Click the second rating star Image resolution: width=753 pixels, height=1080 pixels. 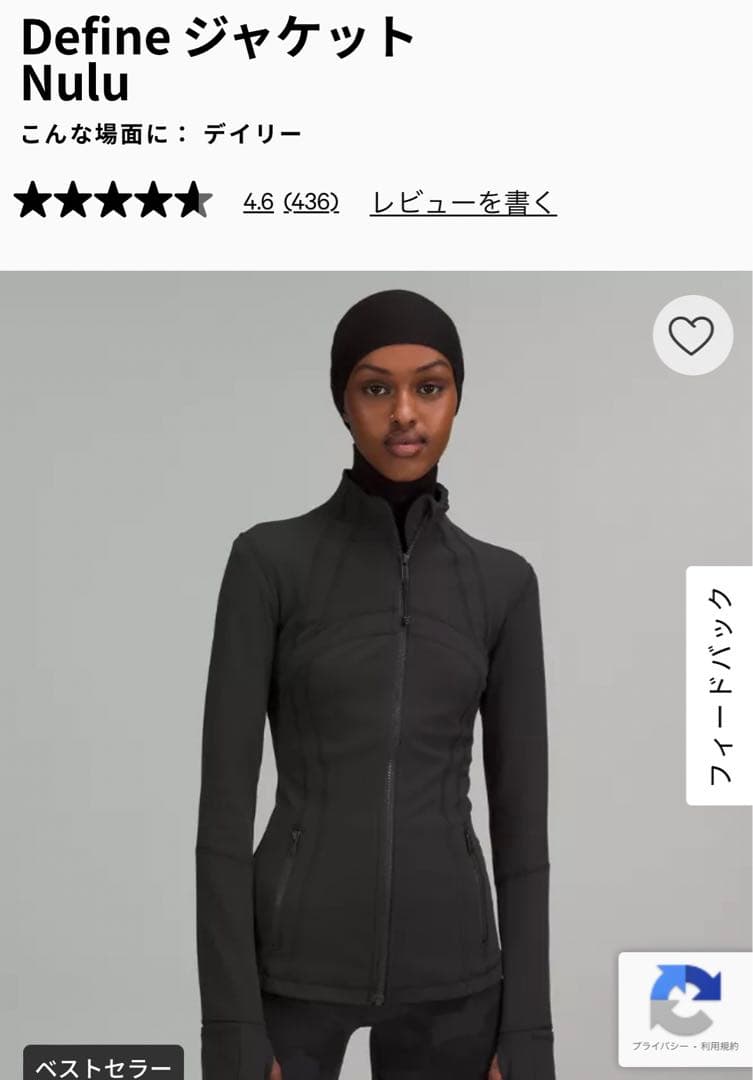coord(72,201)
